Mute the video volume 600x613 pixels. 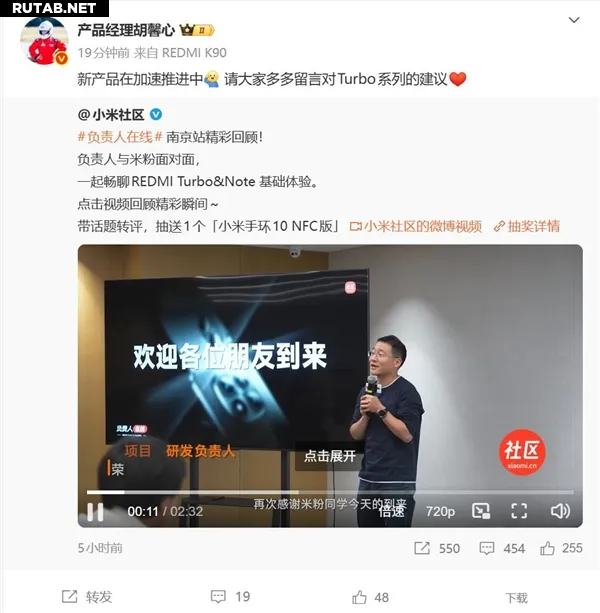(560, 511)
